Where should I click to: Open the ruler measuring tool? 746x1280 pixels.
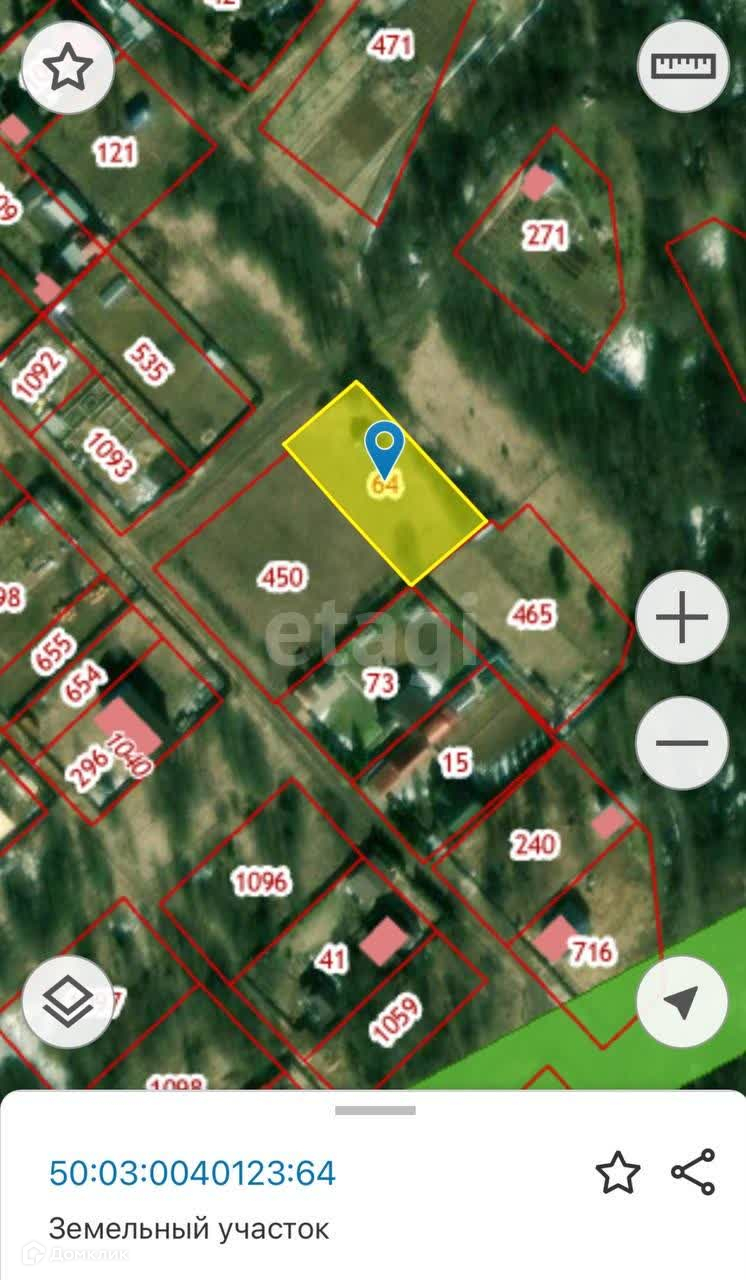pos(684,65)
